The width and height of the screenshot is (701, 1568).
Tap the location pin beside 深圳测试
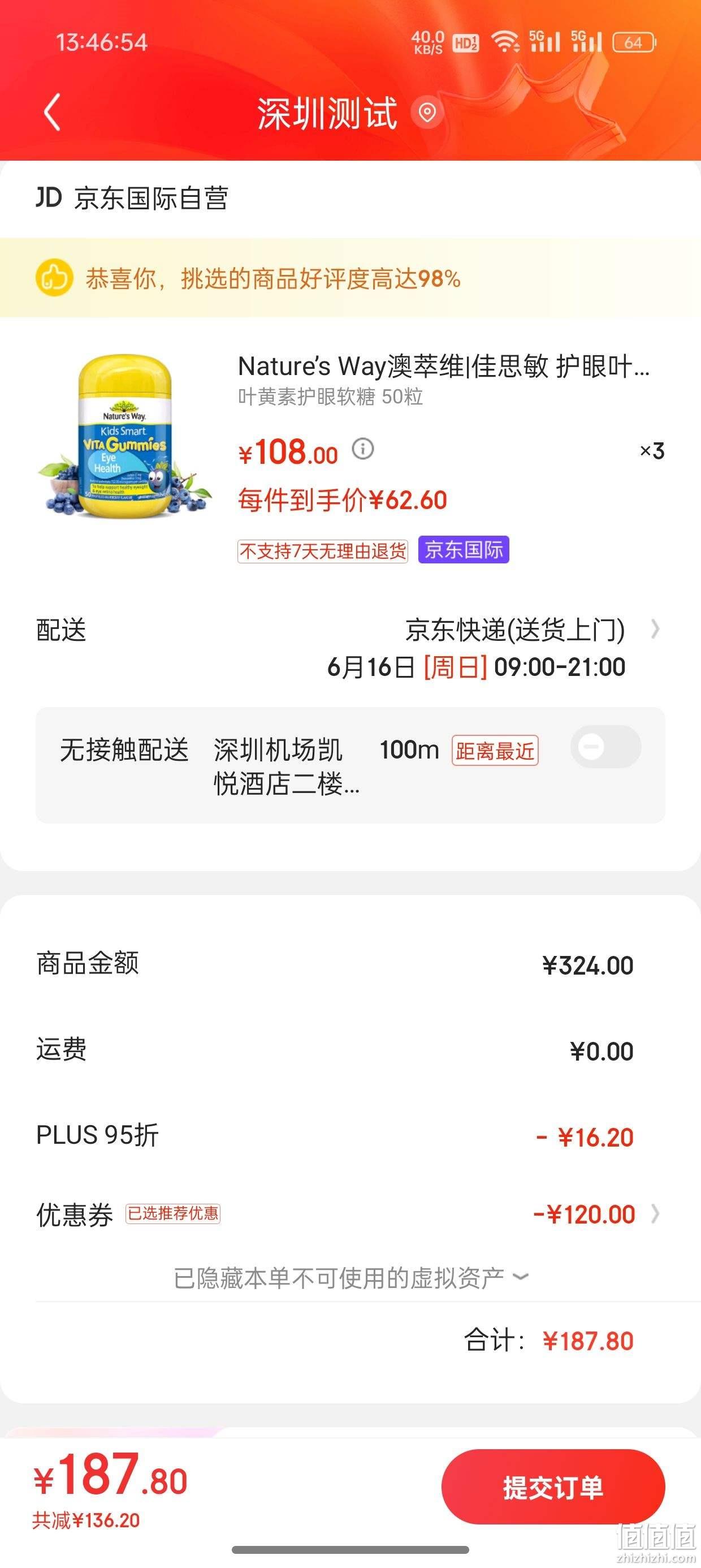[427, 112]
